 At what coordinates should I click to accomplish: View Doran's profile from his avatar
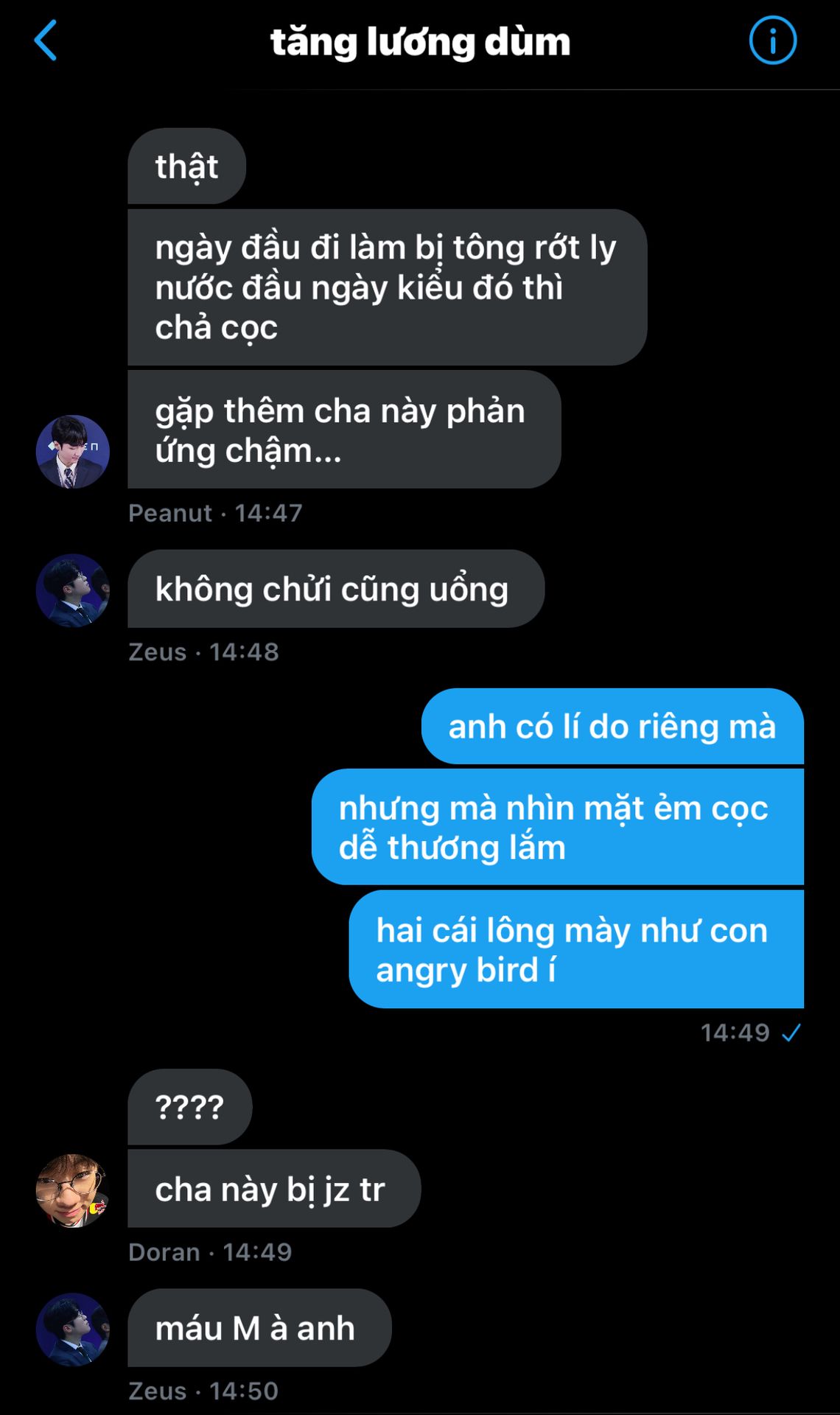coord(73,1190)
